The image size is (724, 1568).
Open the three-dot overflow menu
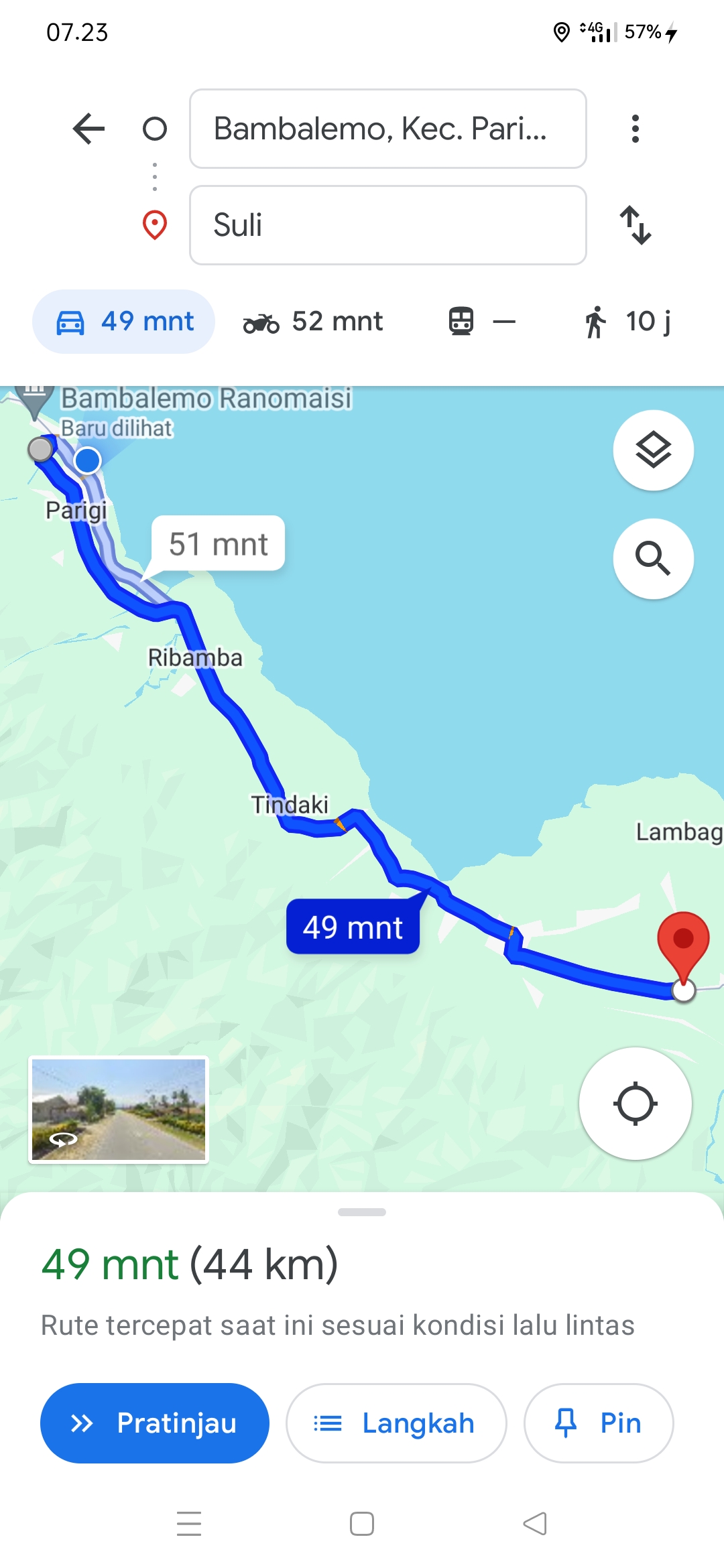pos(635,129)
